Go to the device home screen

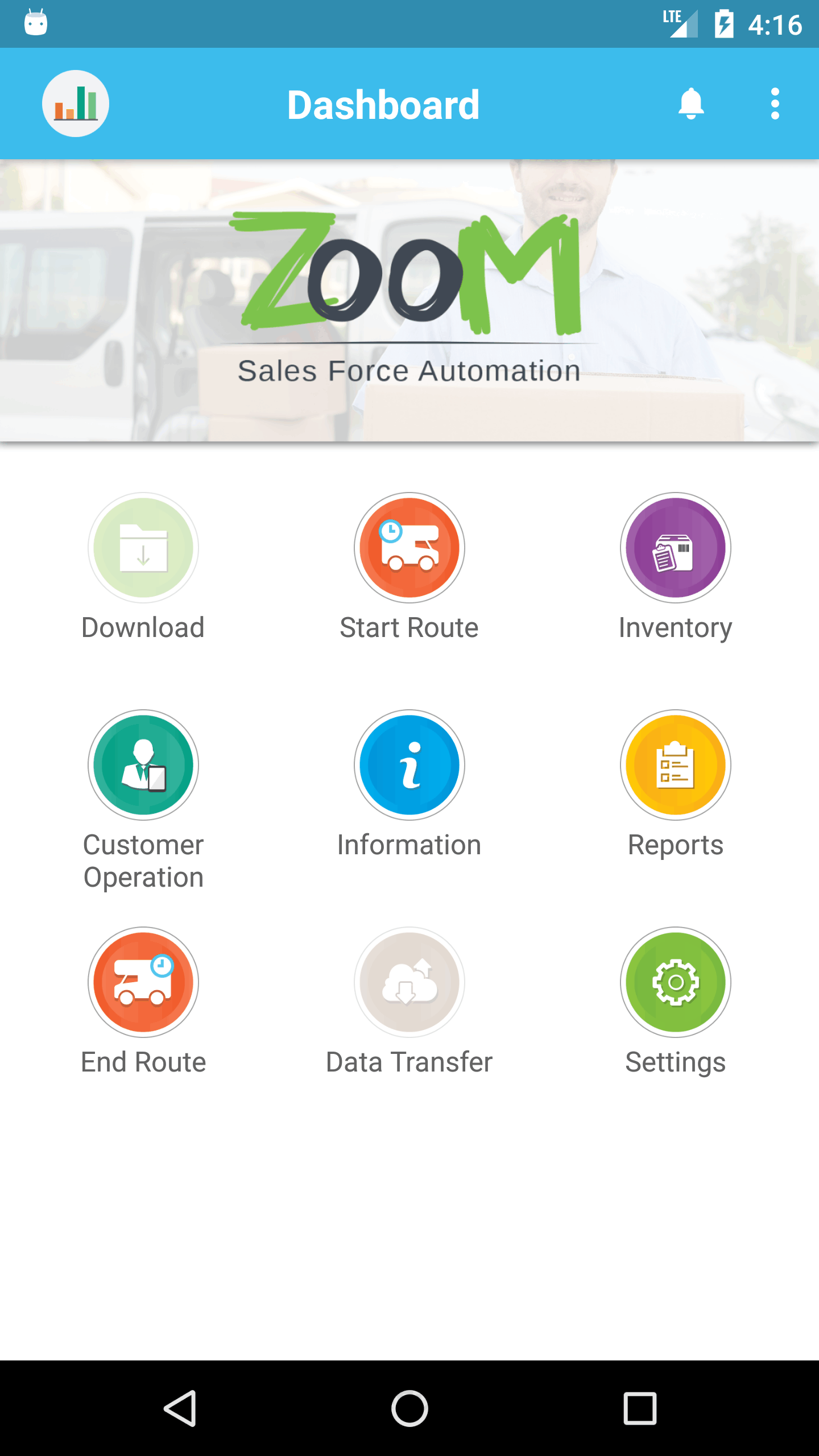[x=409, y=1409]
